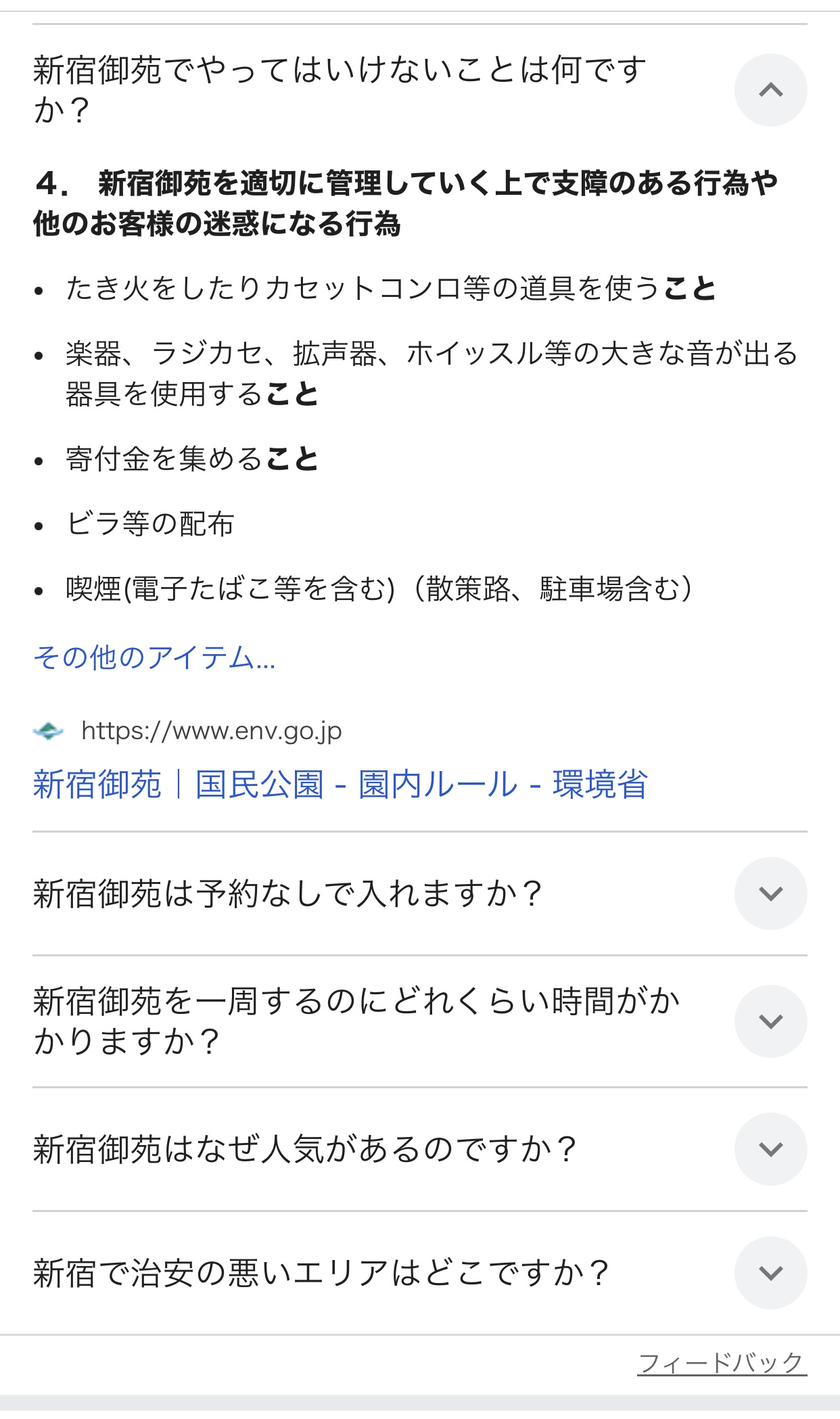The height and width of the screenshot is (1419, 840).
Task: Open the その他のアイテム... link
Action: (154, 657)
